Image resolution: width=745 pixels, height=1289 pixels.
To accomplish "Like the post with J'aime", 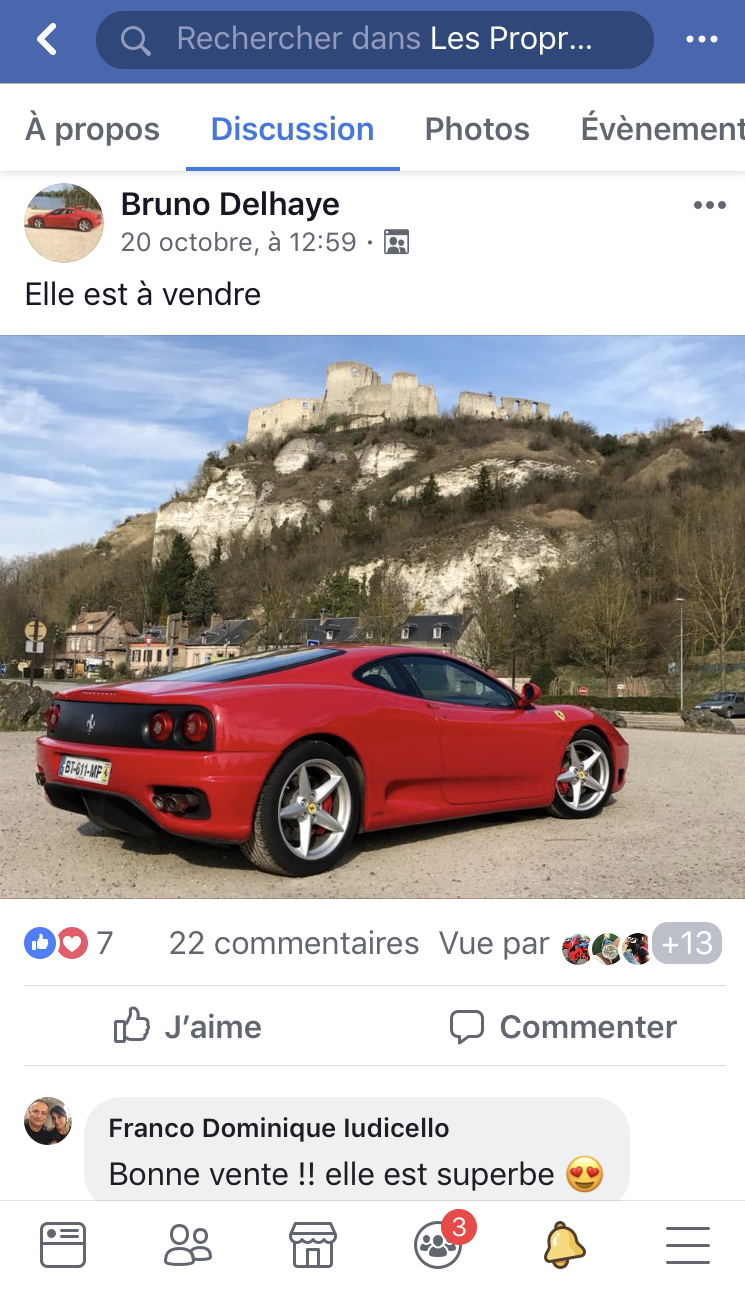I will click(x=187, y=1027).
